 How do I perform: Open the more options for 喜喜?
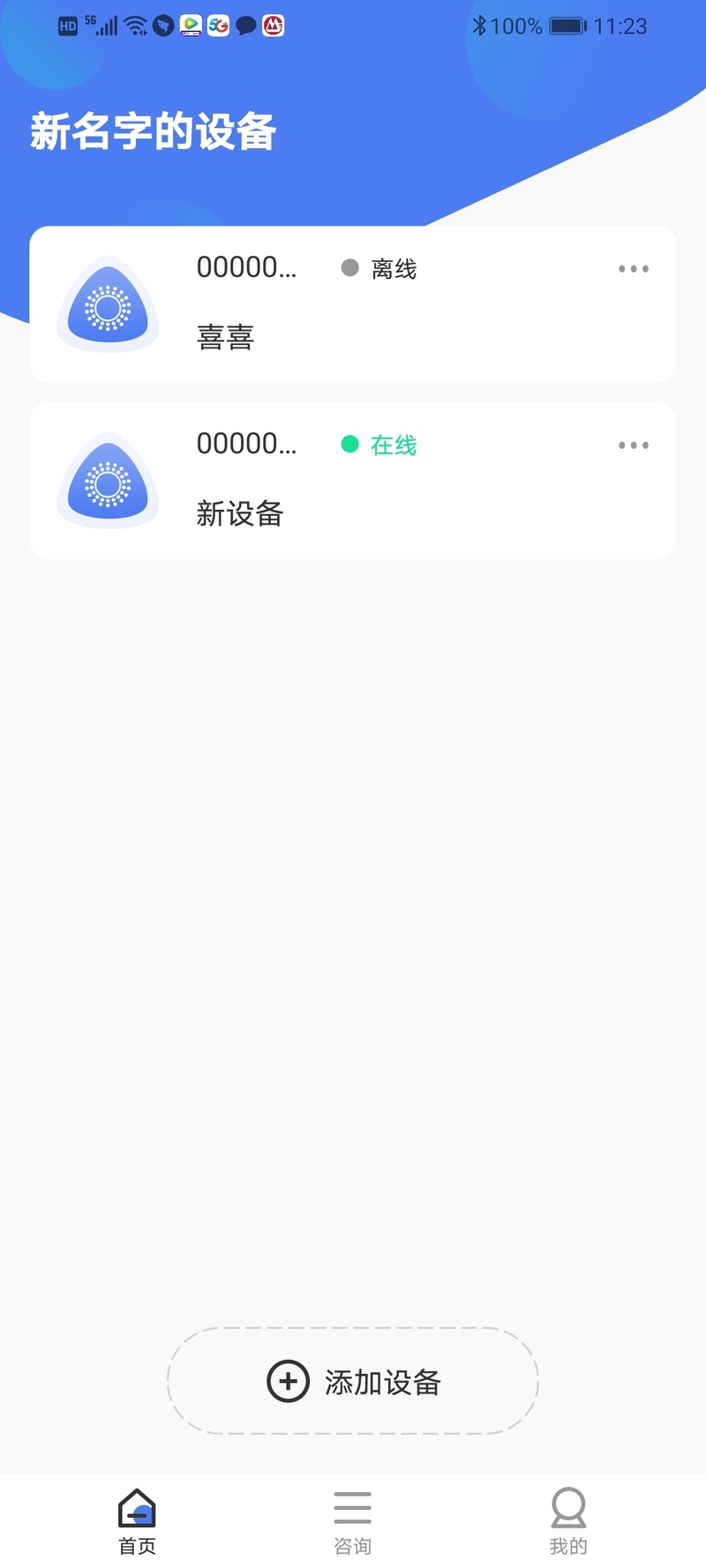coord(634,269)
